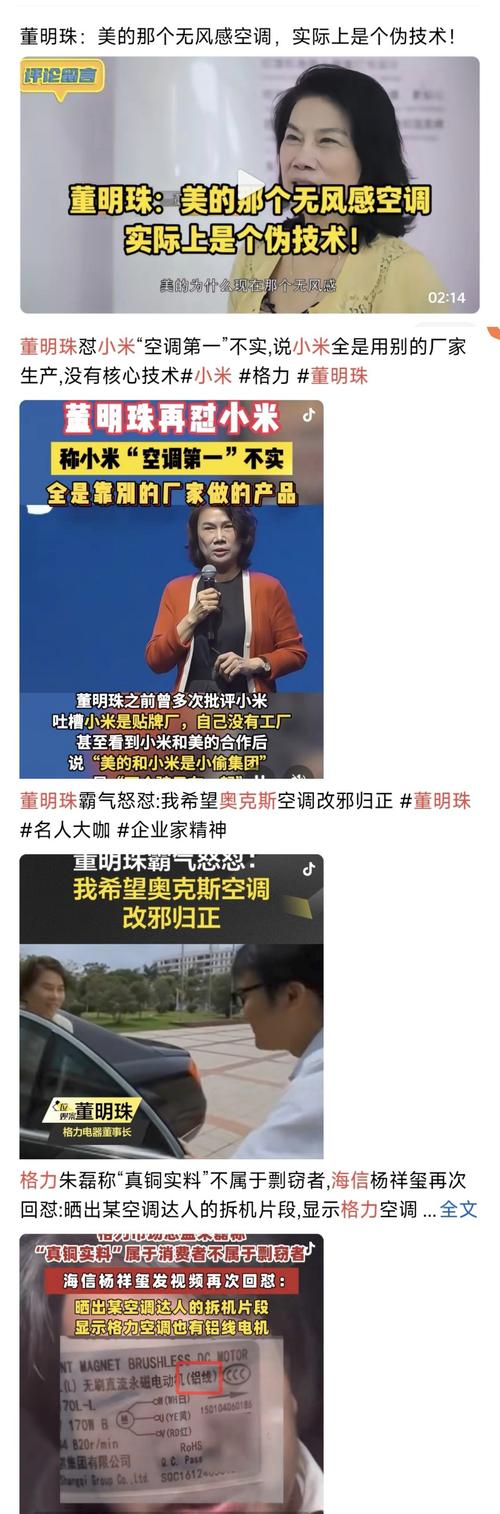The width and height of the screenshot is (500, 1514).
Task: Expand the 全文 link on the 格力朱磊 post
Action: [x=459, y=1208]
